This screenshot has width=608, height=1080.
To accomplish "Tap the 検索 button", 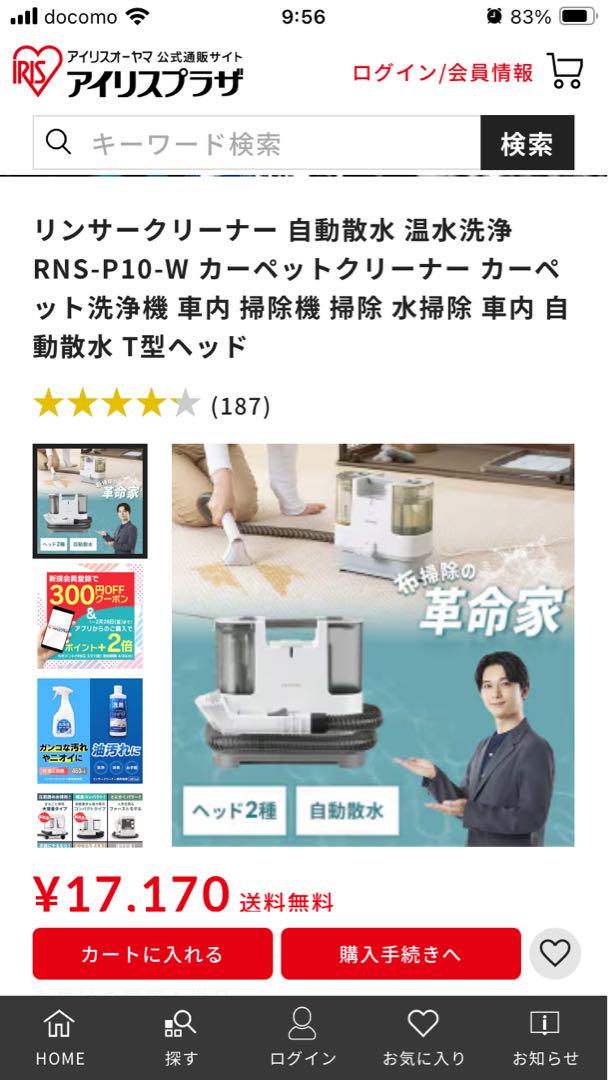I will pyautogui.click(x=527, y=143).
